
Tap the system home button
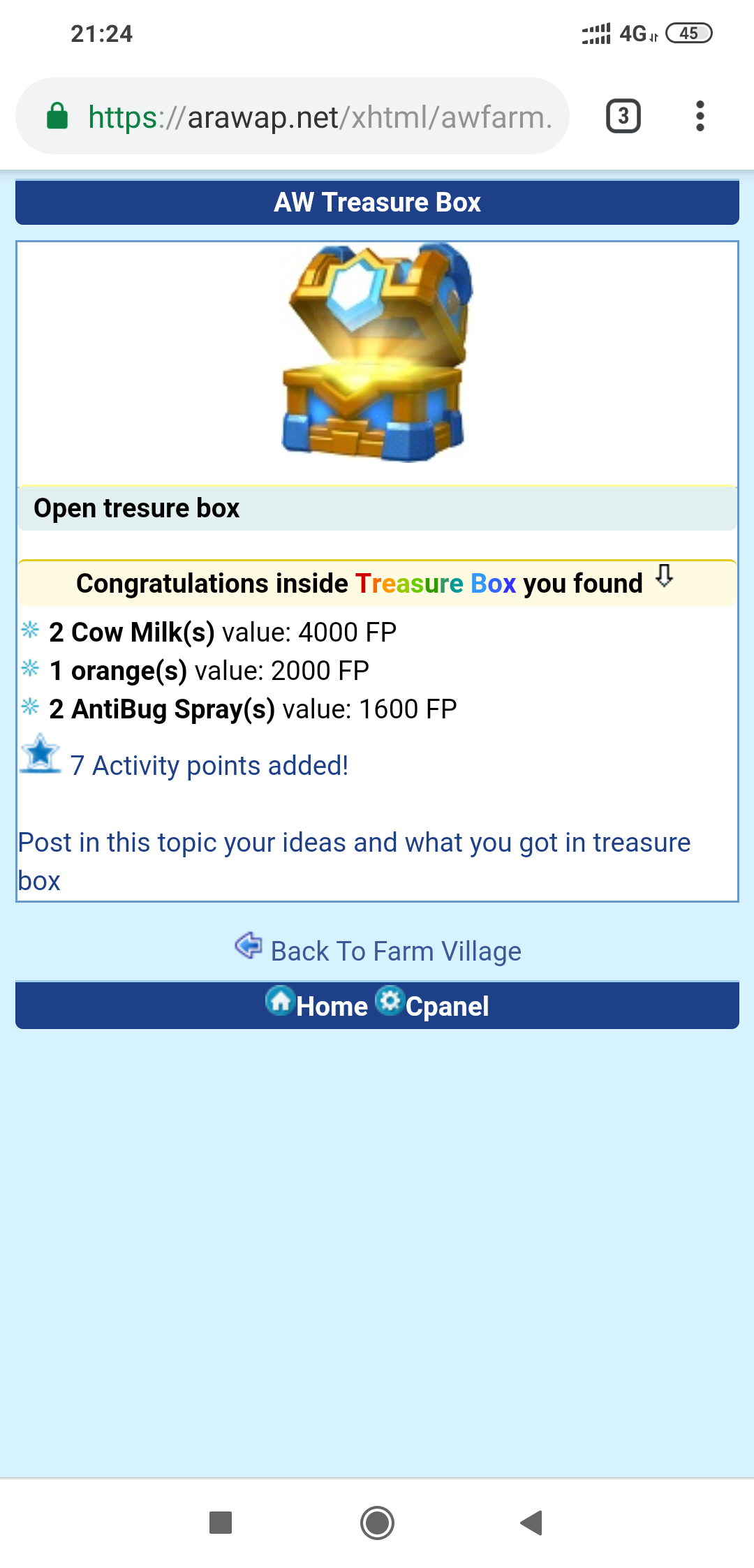coord(377,1523)
